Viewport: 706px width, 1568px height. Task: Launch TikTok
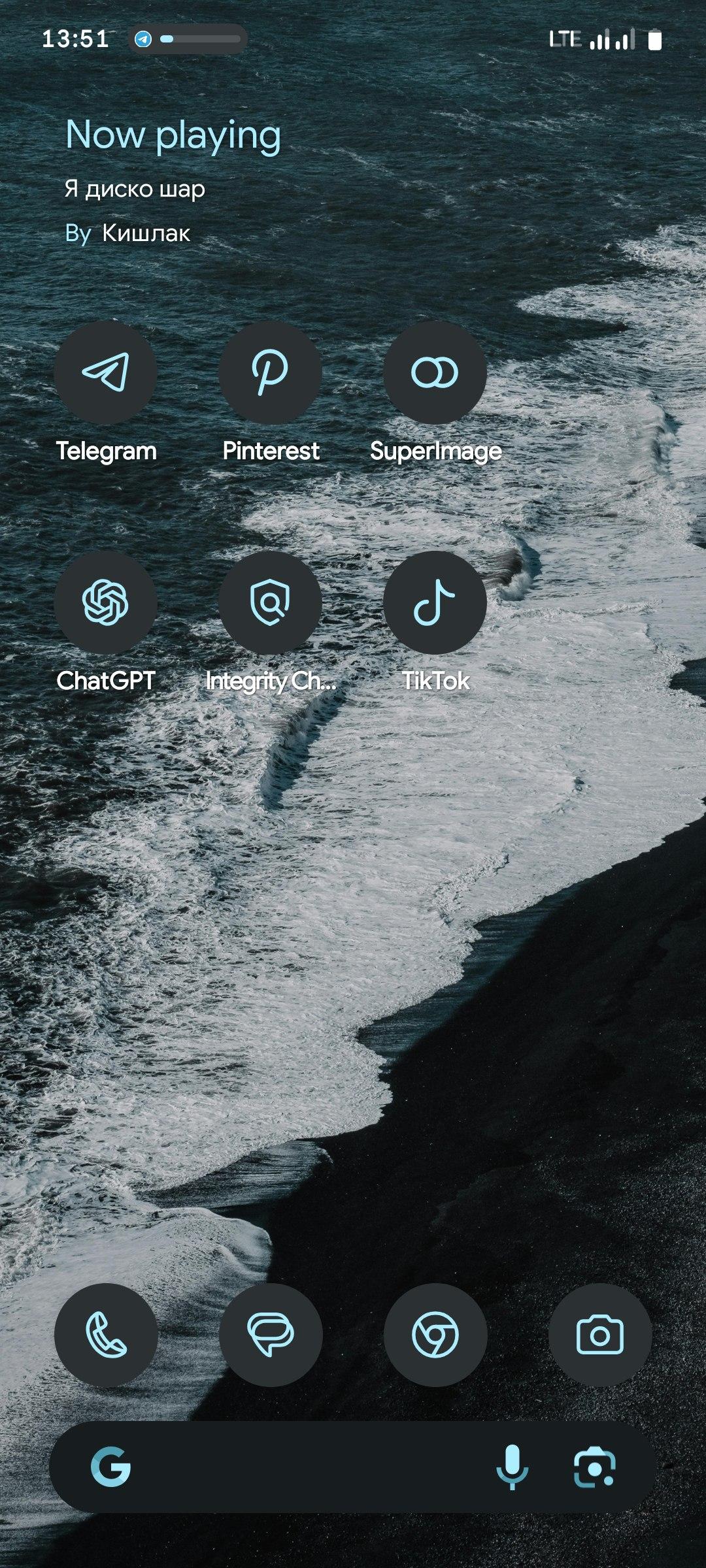coord(435,602)
